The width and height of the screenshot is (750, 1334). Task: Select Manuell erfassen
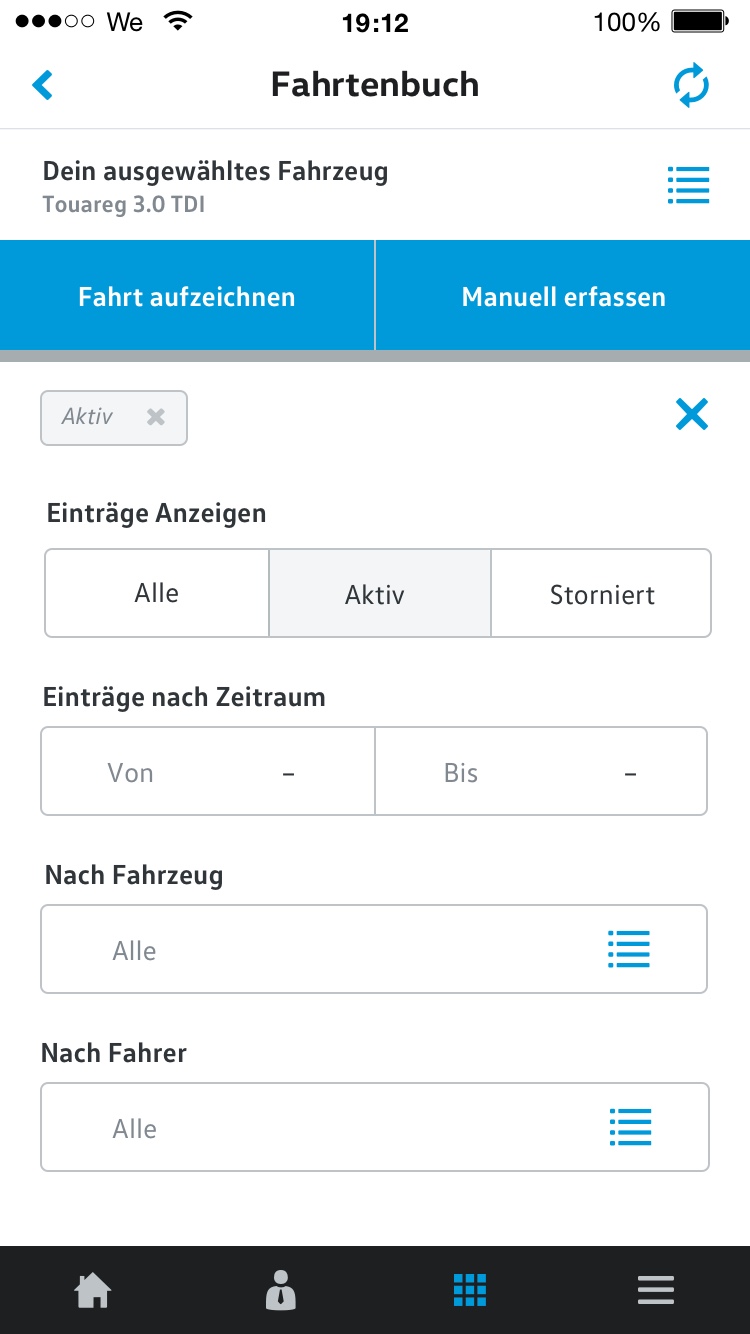tap(563, 296)
